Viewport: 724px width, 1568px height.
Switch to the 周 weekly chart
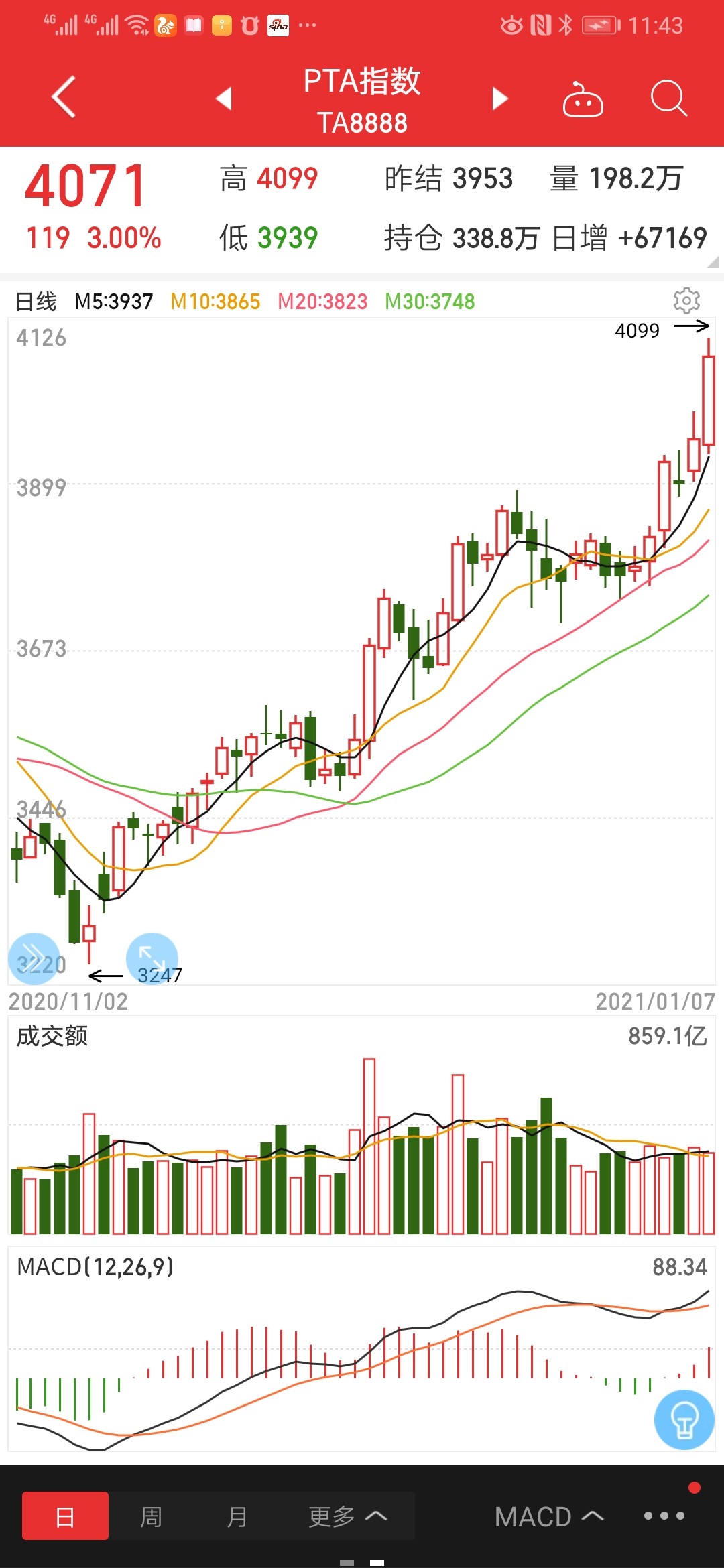coord(151,1516)
